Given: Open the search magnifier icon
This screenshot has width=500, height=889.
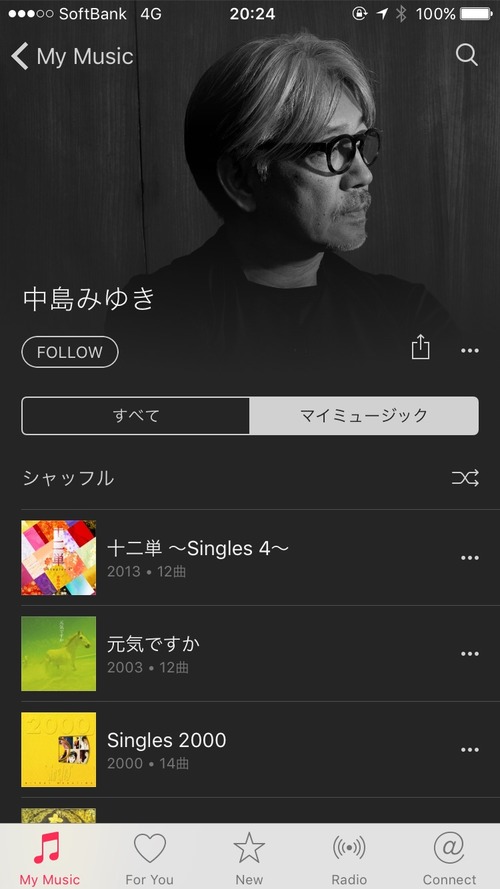Looking at the screenshot, I should [x=467, y=55].
